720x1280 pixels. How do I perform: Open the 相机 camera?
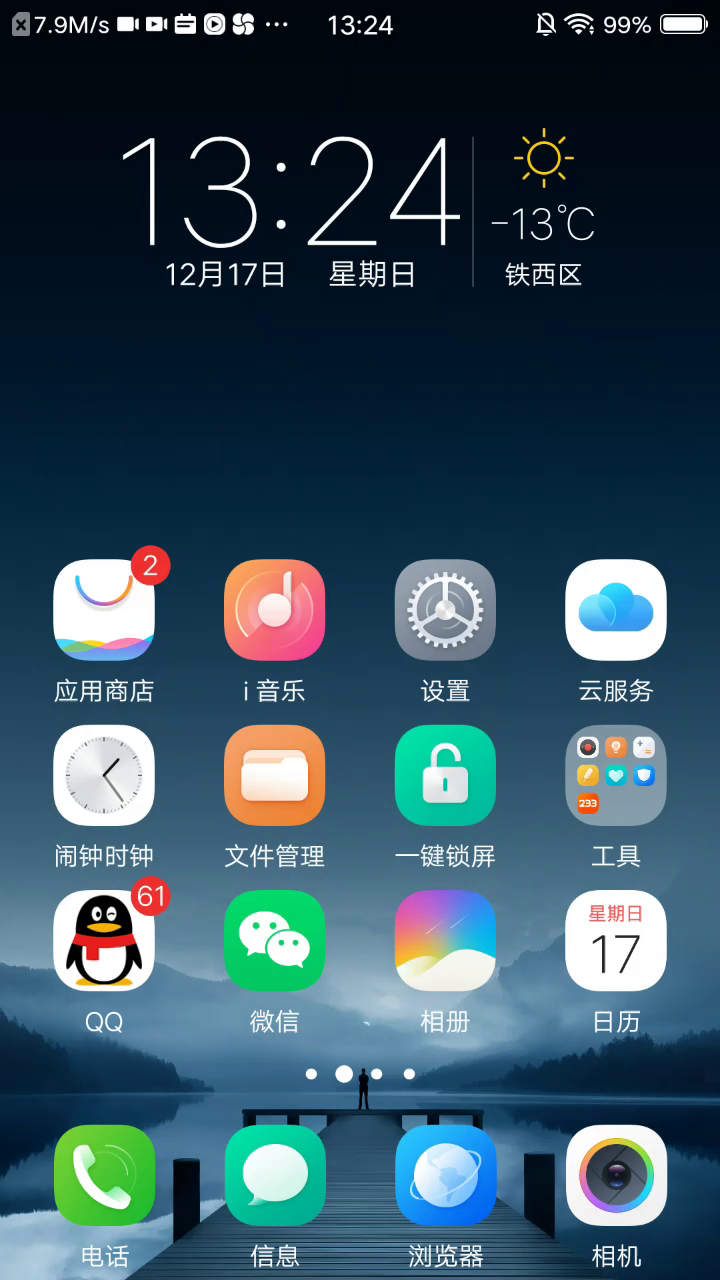click(x=616, y=1175)
